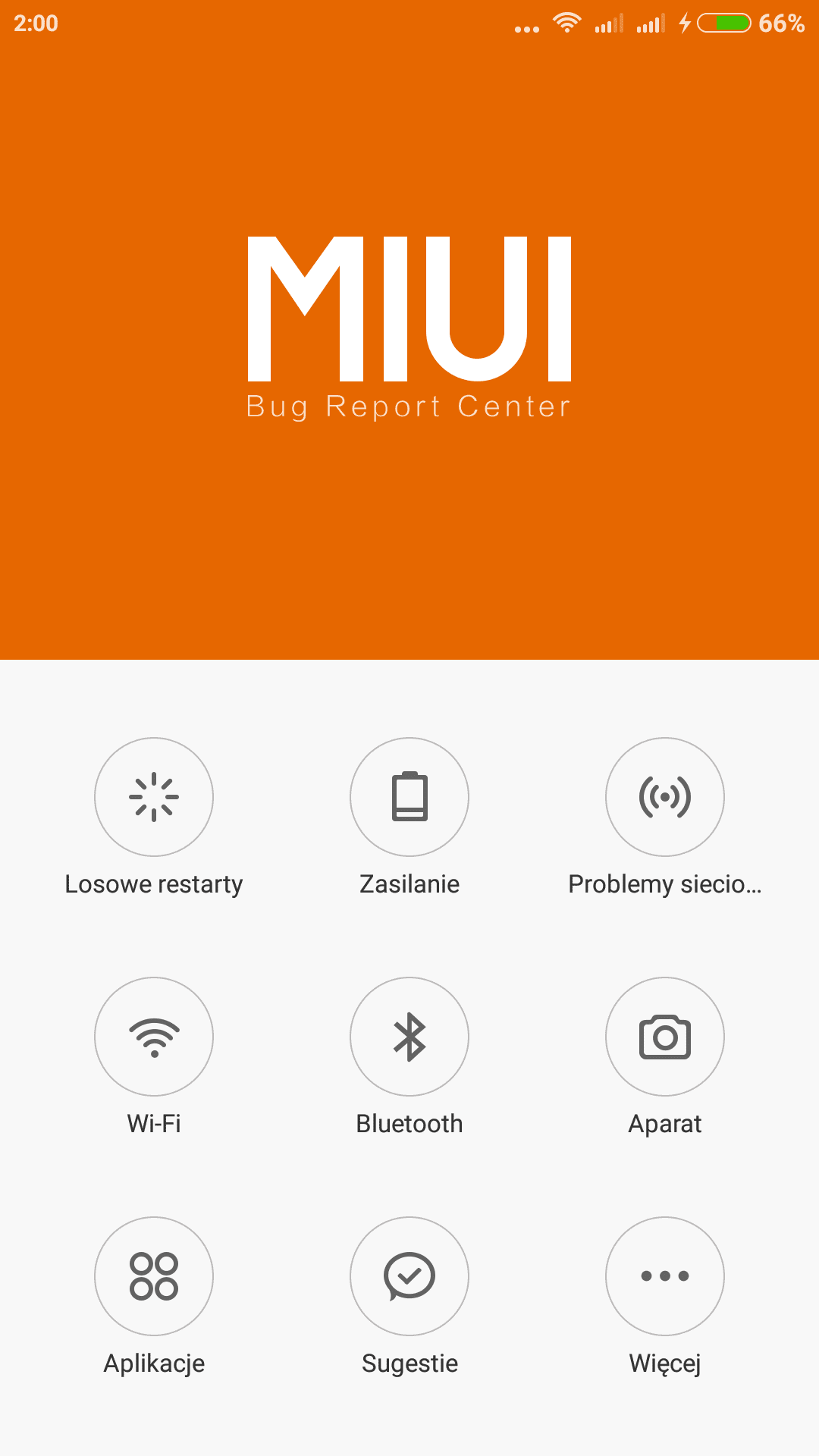Open the Aparat camera category
819x1456 pixels.
click(x=664, y=1037)
